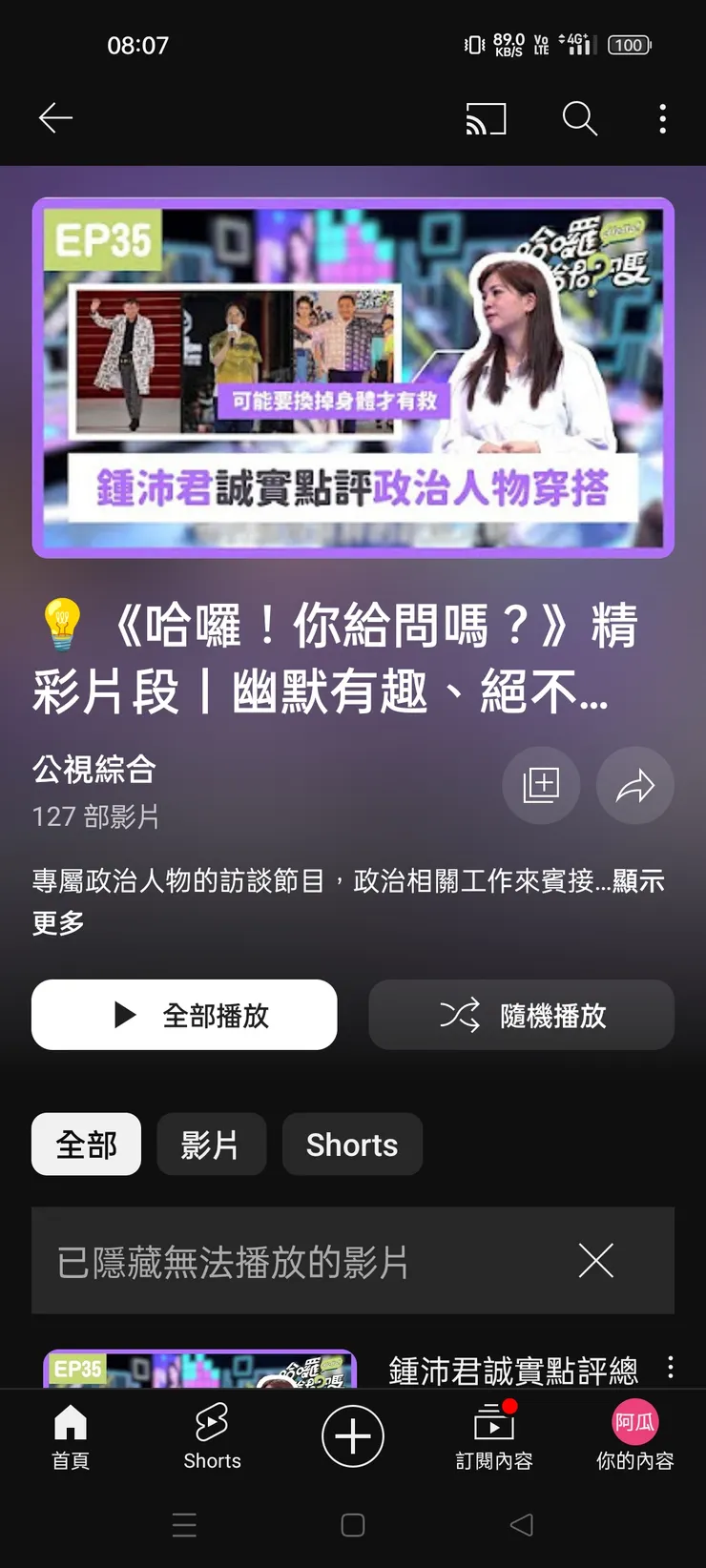Select the 影片 filter chip
The width and height of the screenshot is (706, 1568).
pos(212,1145)
